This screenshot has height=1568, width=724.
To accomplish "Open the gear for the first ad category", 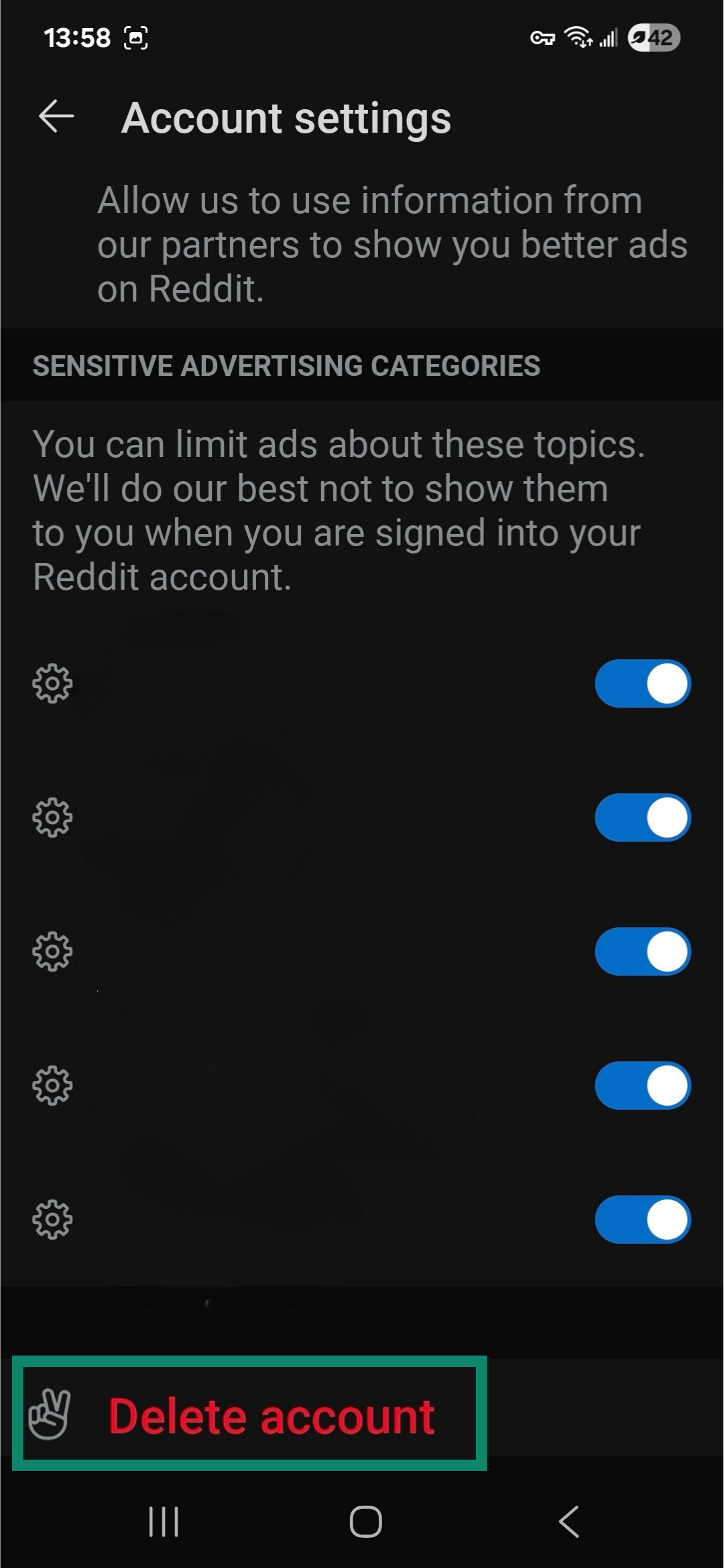I will [51, 683].
